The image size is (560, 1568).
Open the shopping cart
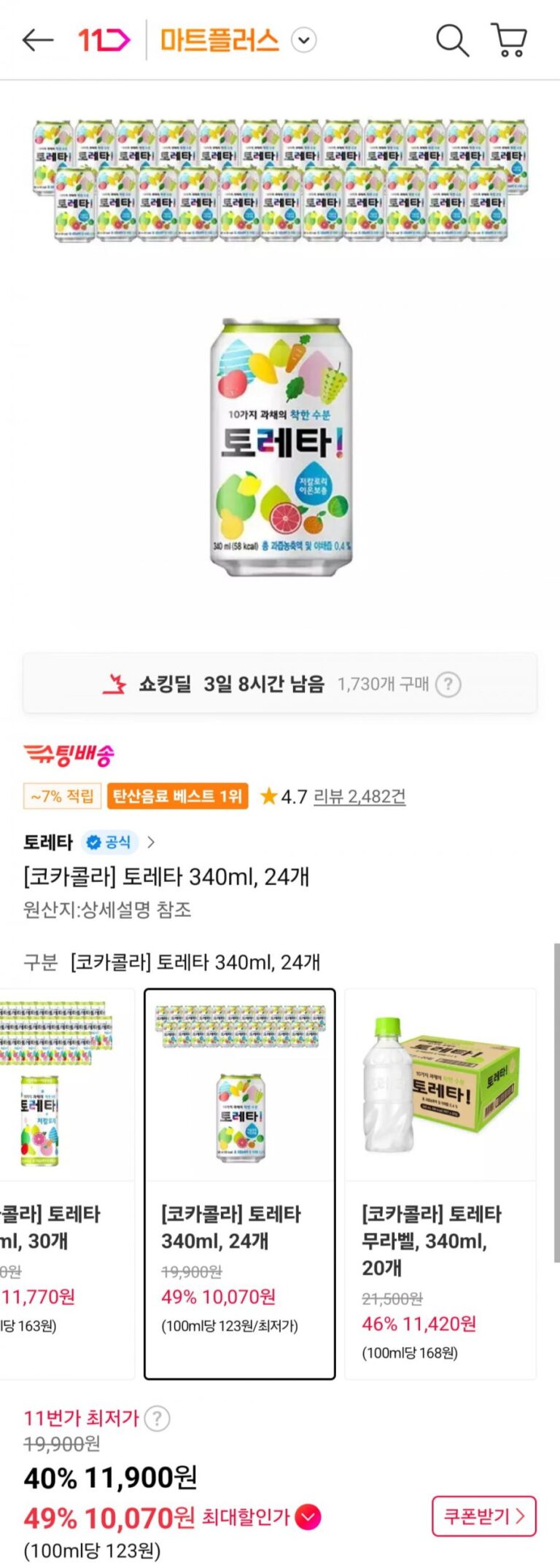(510, 40)
